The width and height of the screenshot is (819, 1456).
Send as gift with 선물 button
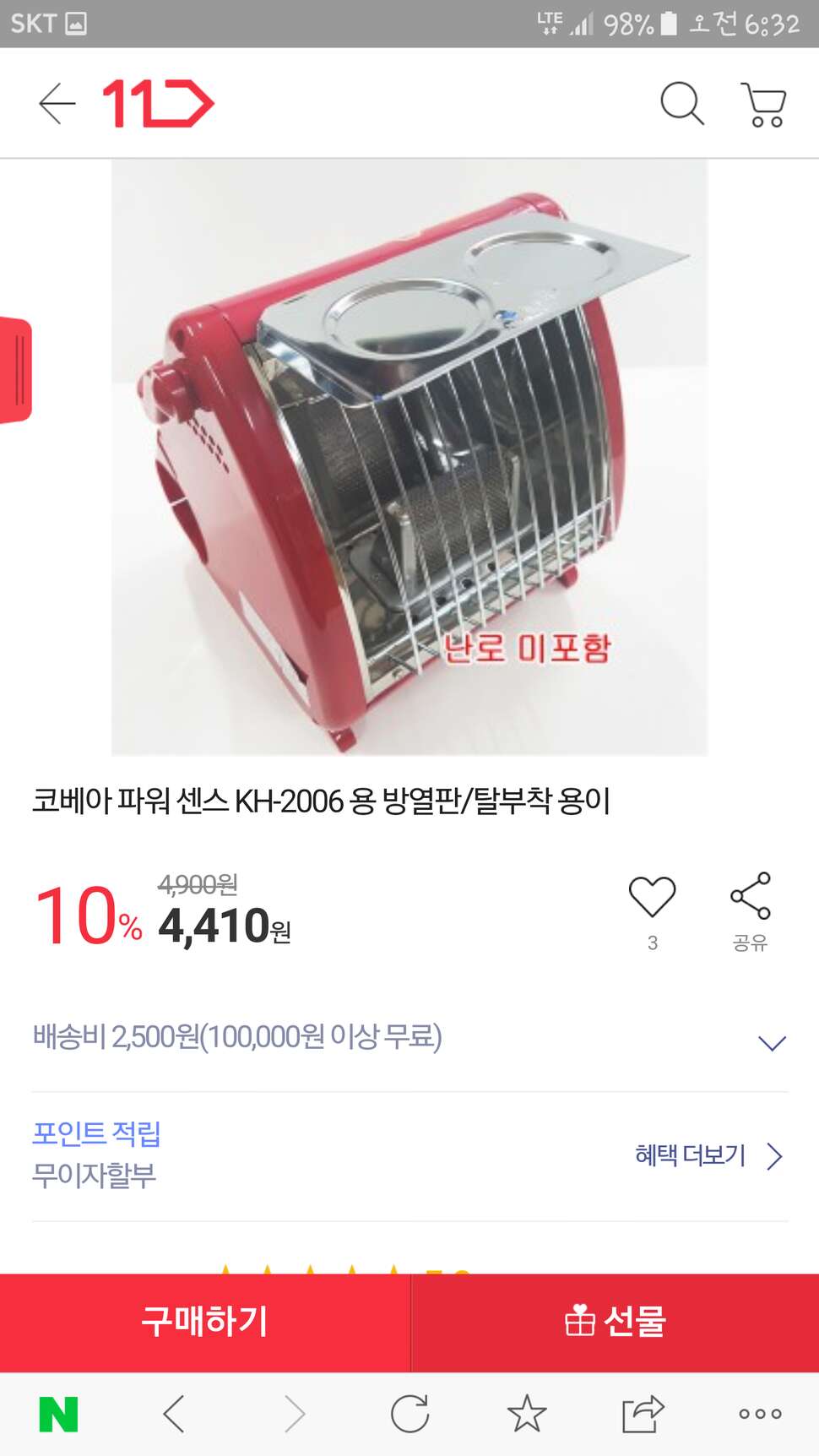(x=615, y=1322)
